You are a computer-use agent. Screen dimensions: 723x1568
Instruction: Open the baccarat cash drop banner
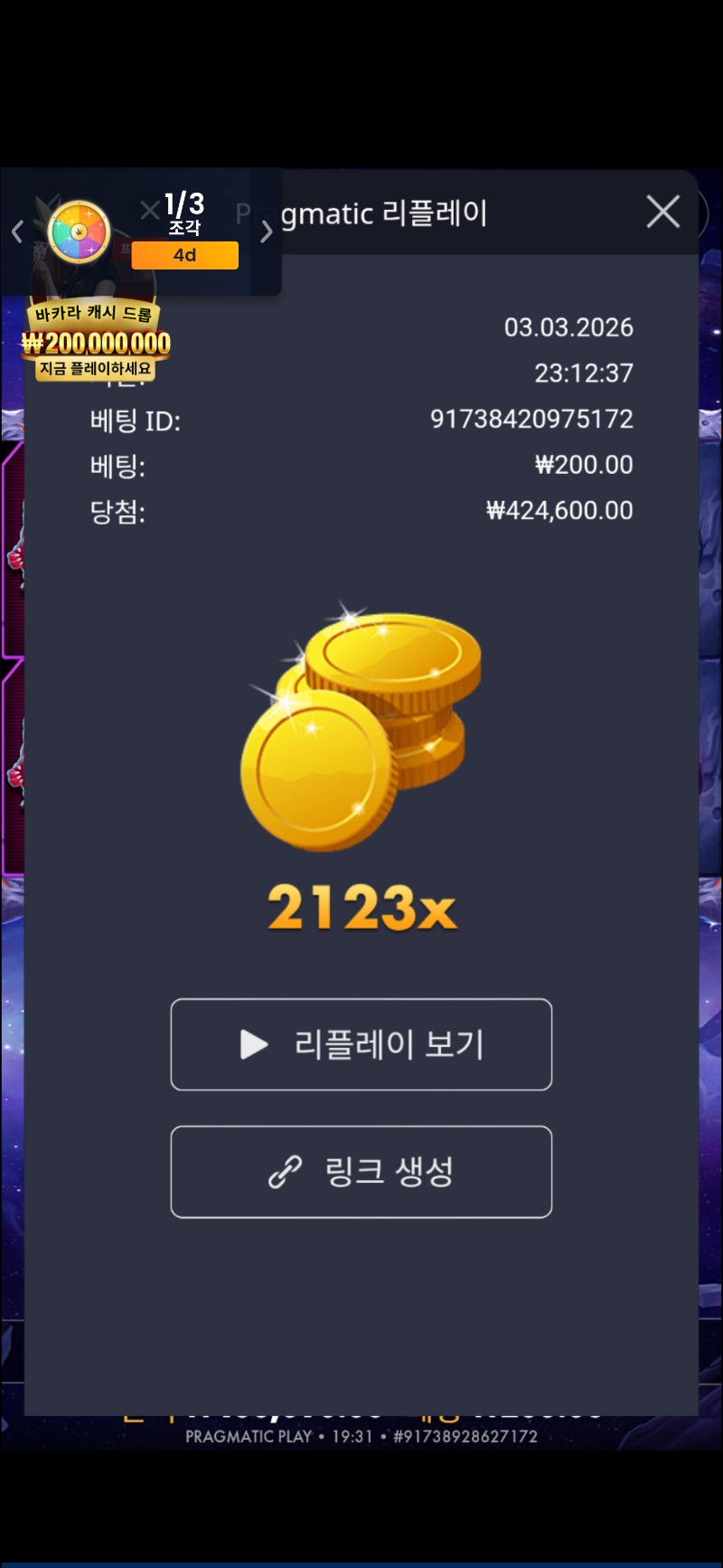point(95,342)
